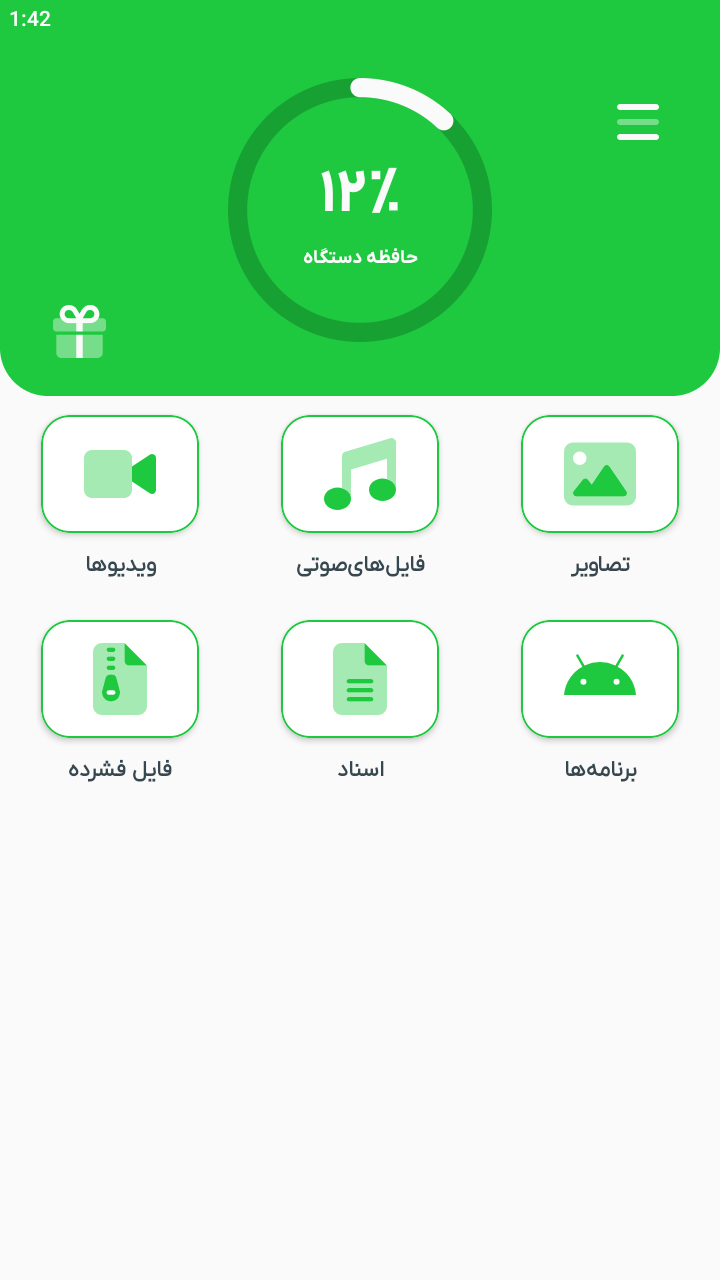
Task: Select the برنامه‌ها (Apps) Android robot icon
Action: click(600, 678)
